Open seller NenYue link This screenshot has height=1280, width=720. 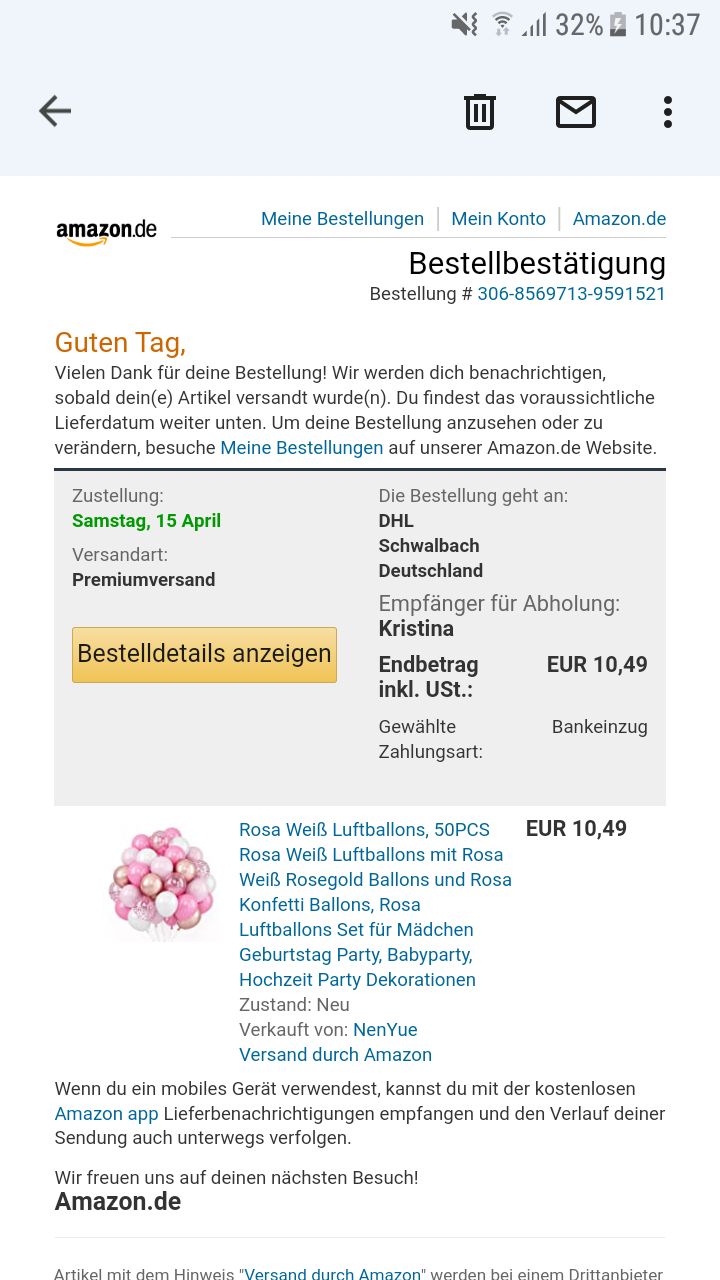coord(385,1029)
